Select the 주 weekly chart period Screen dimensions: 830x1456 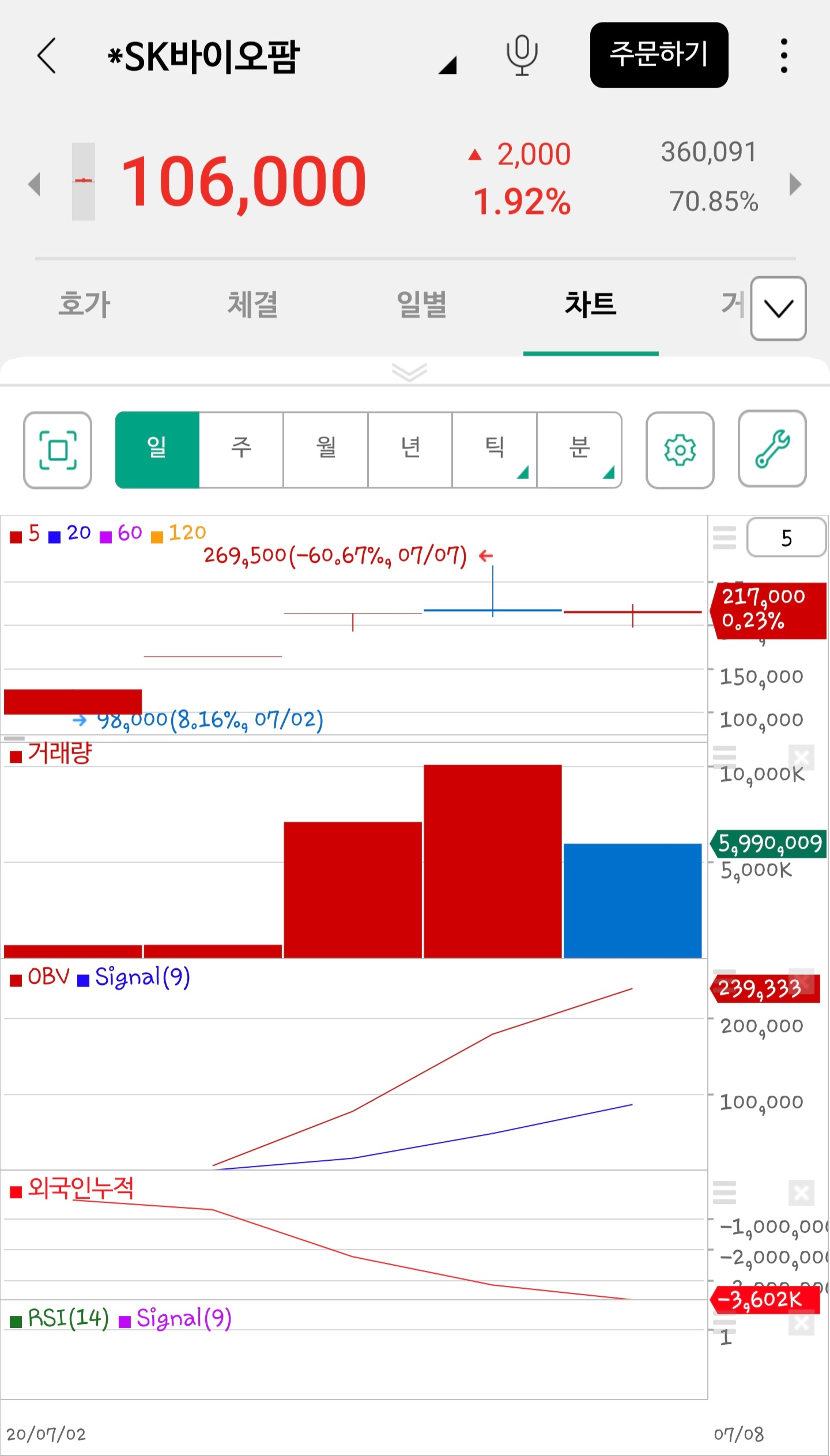click(x=241, y=450)
